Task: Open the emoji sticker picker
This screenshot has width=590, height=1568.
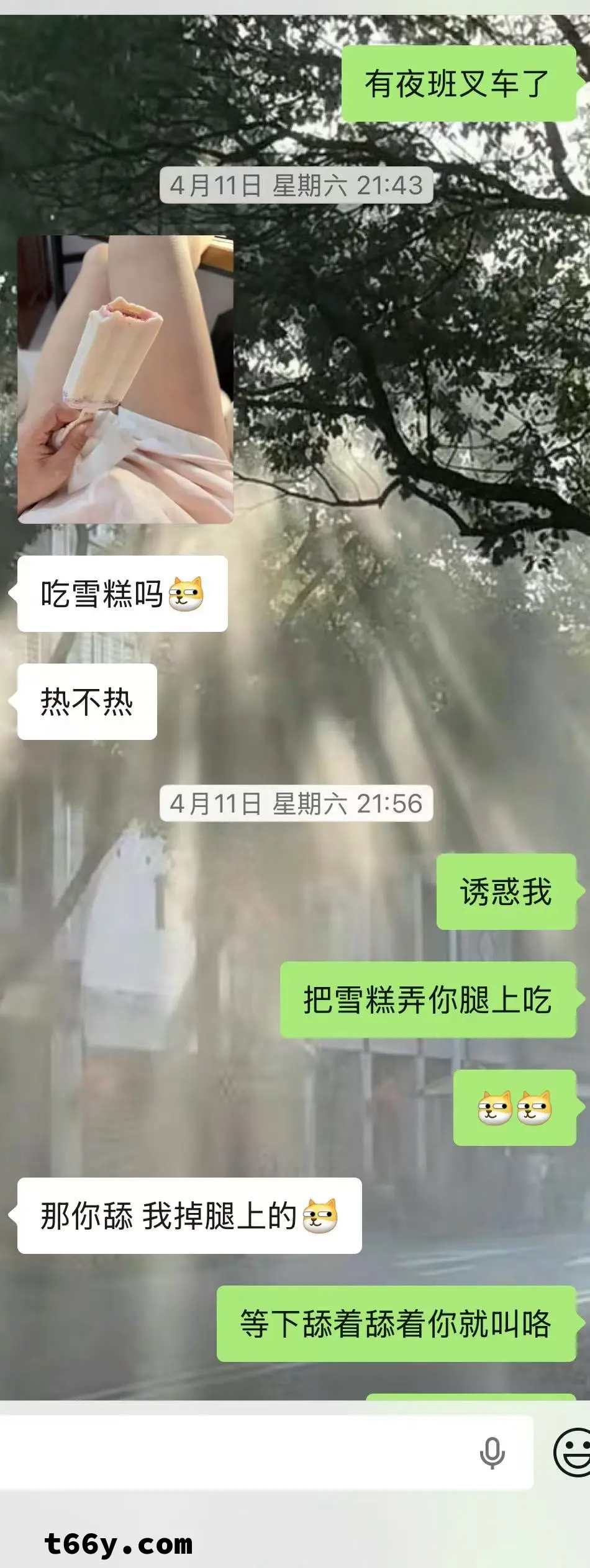Action: pyautogui.click(x=573, y=1452)
